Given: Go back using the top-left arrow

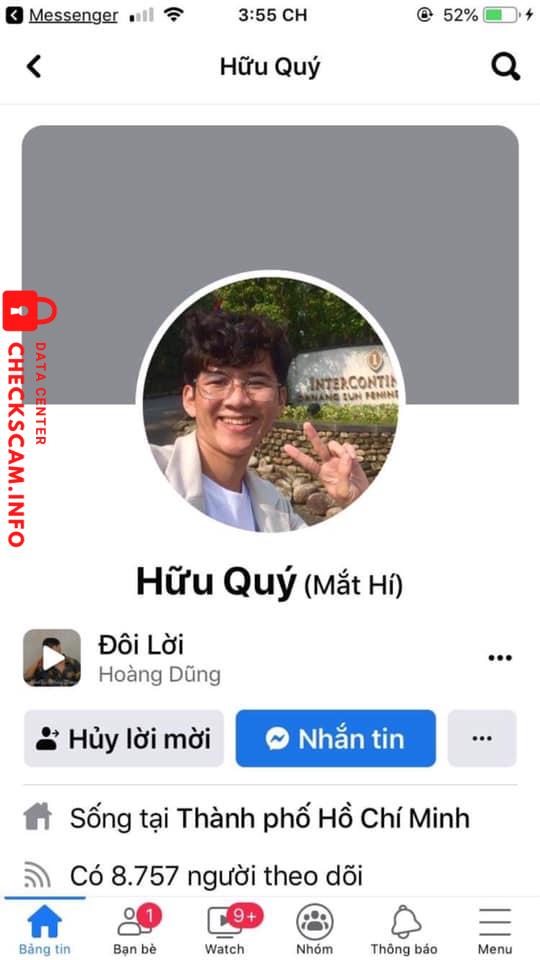Looking at the screenshot, I should coord(34,66).
